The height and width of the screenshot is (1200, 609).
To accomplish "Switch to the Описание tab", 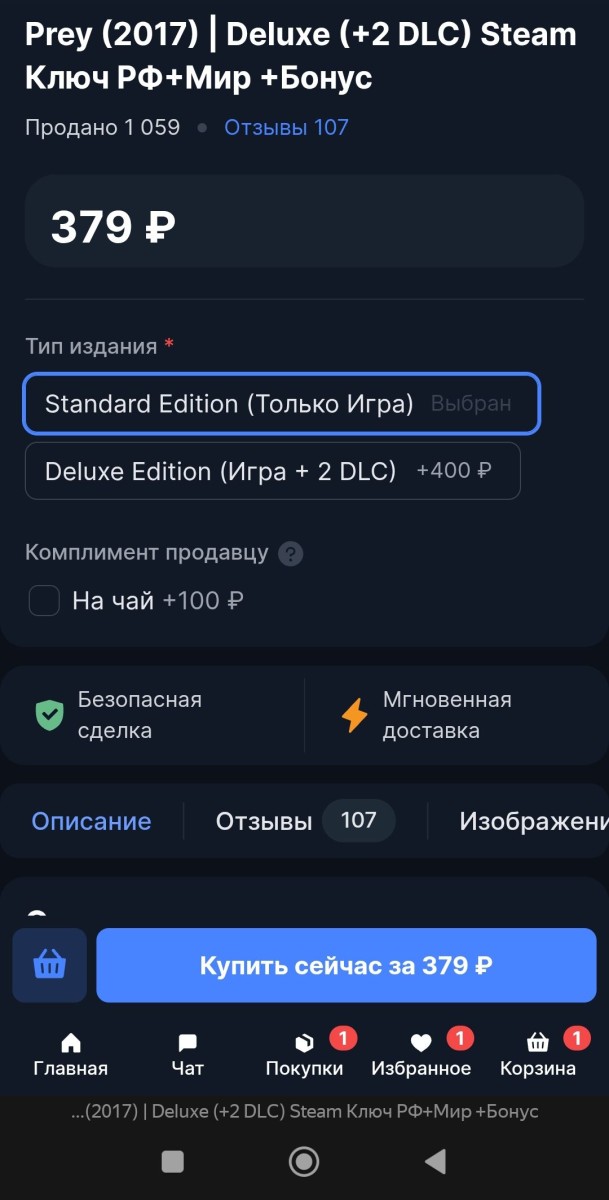I will coord(91,821).
